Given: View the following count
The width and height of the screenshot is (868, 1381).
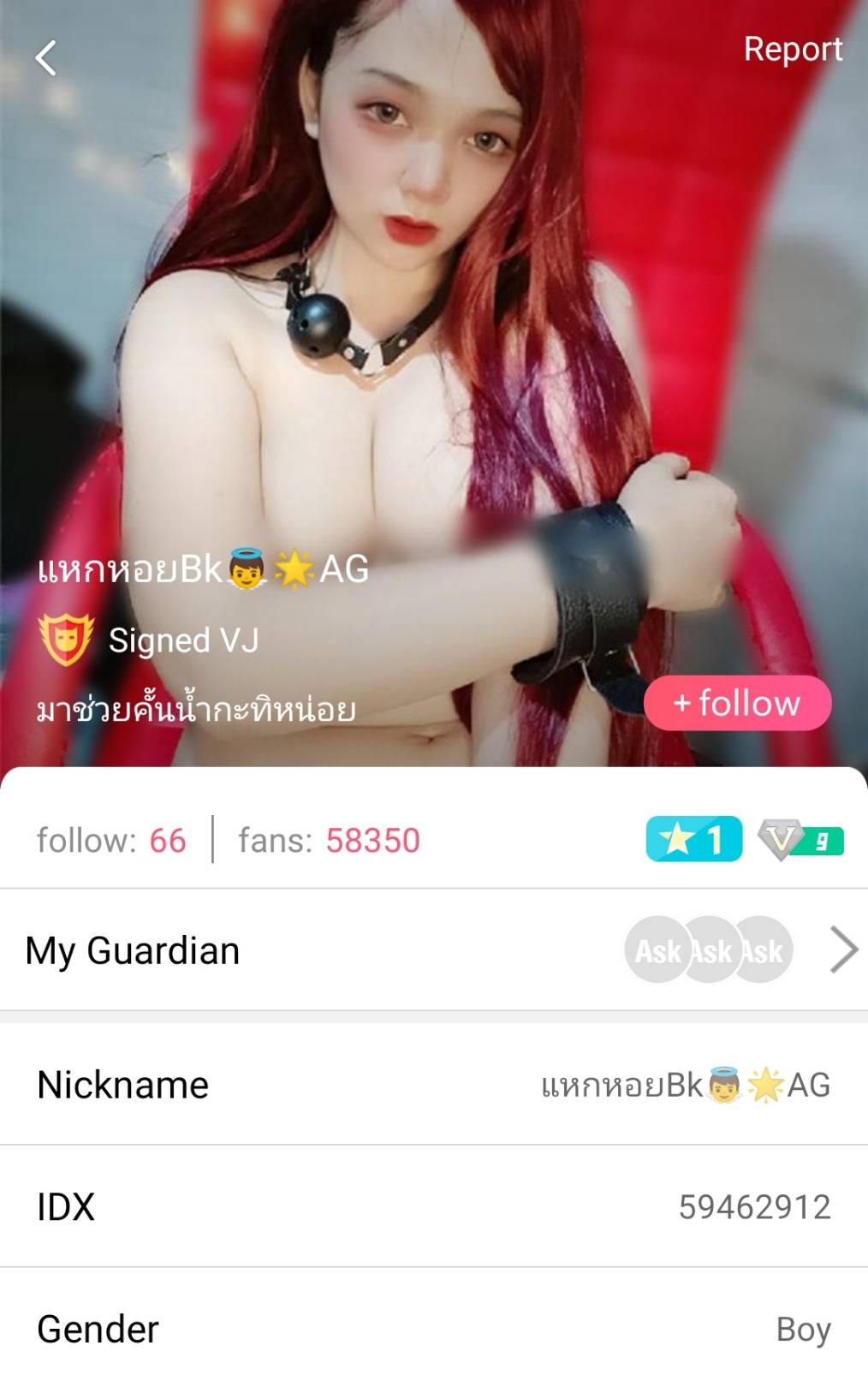Looking at the screenshot, I should (x=111, y=841).
